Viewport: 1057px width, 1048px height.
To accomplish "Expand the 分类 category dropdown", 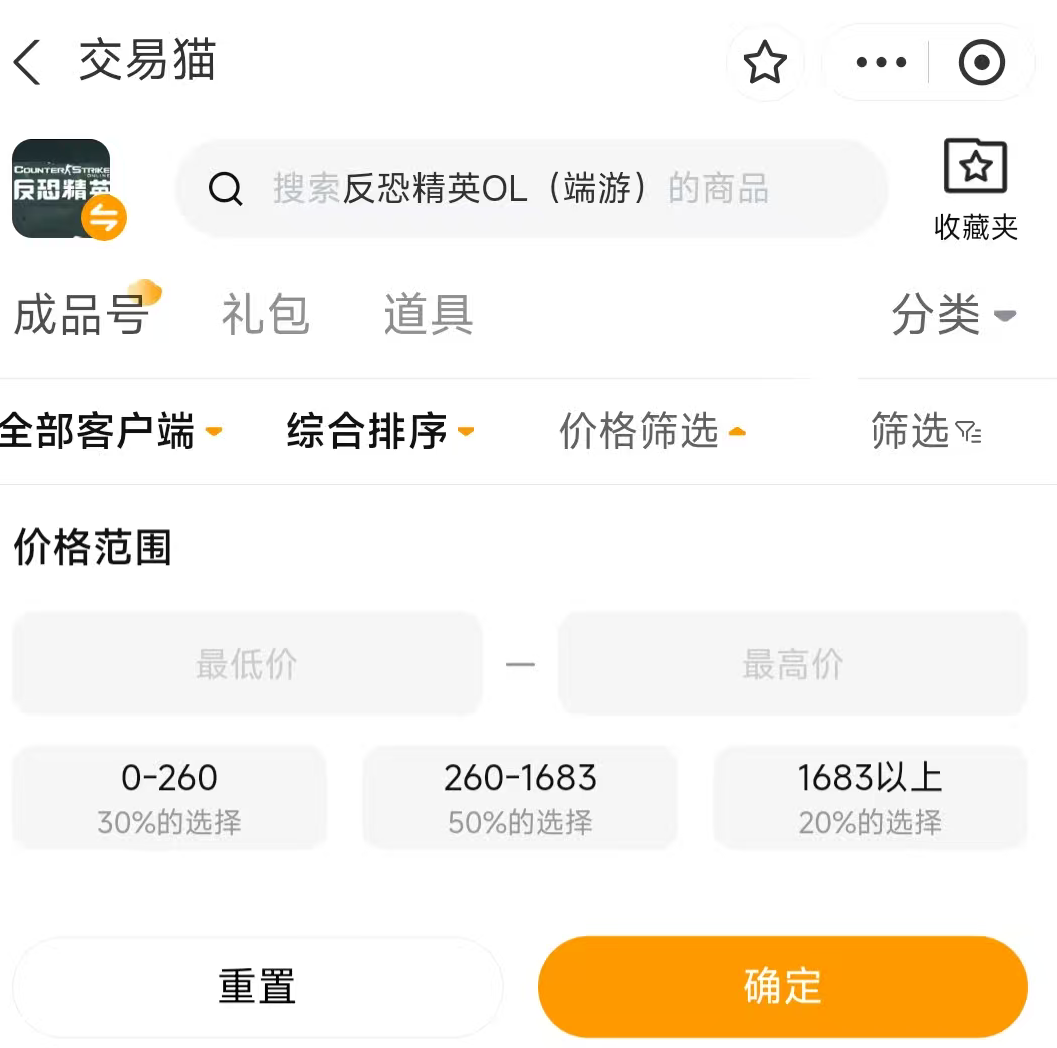I will pyautogui.click(x=952, y=316).
